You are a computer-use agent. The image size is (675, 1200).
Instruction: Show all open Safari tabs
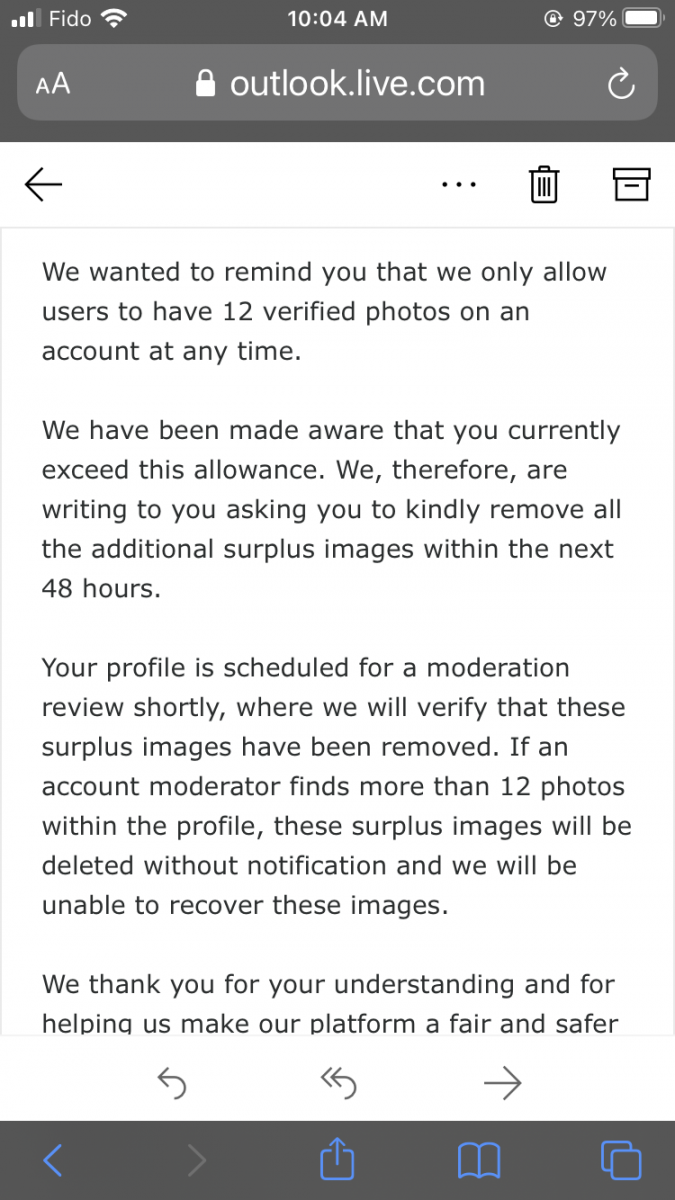click(x=621, y=1160)
